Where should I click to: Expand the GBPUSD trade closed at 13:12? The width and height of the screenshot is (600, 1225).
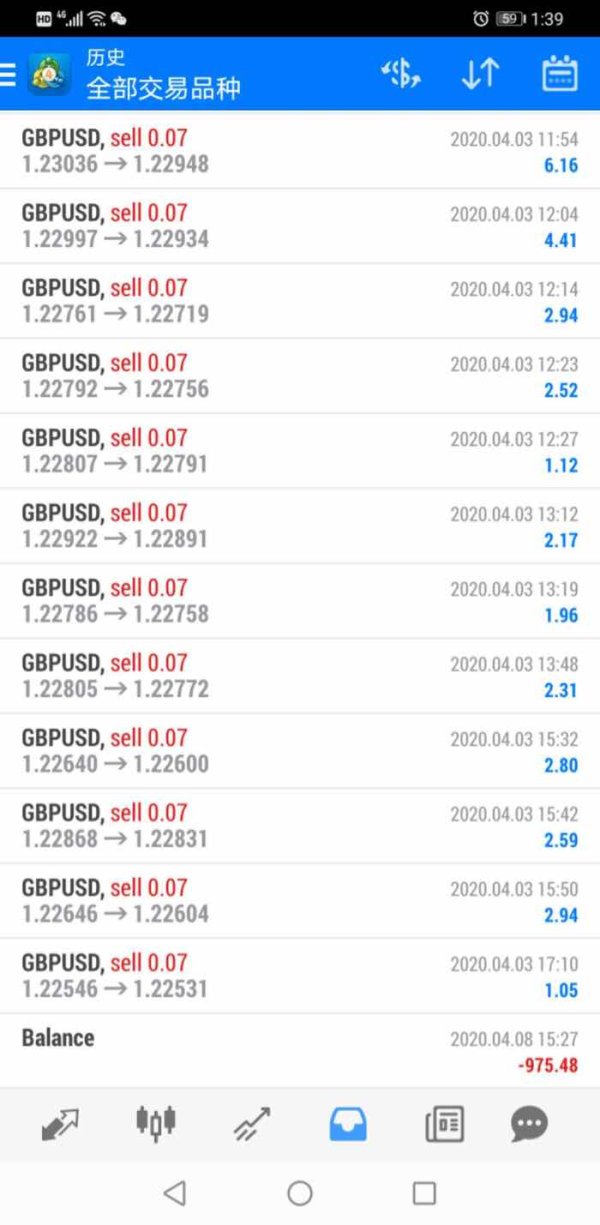pos(300,526)
